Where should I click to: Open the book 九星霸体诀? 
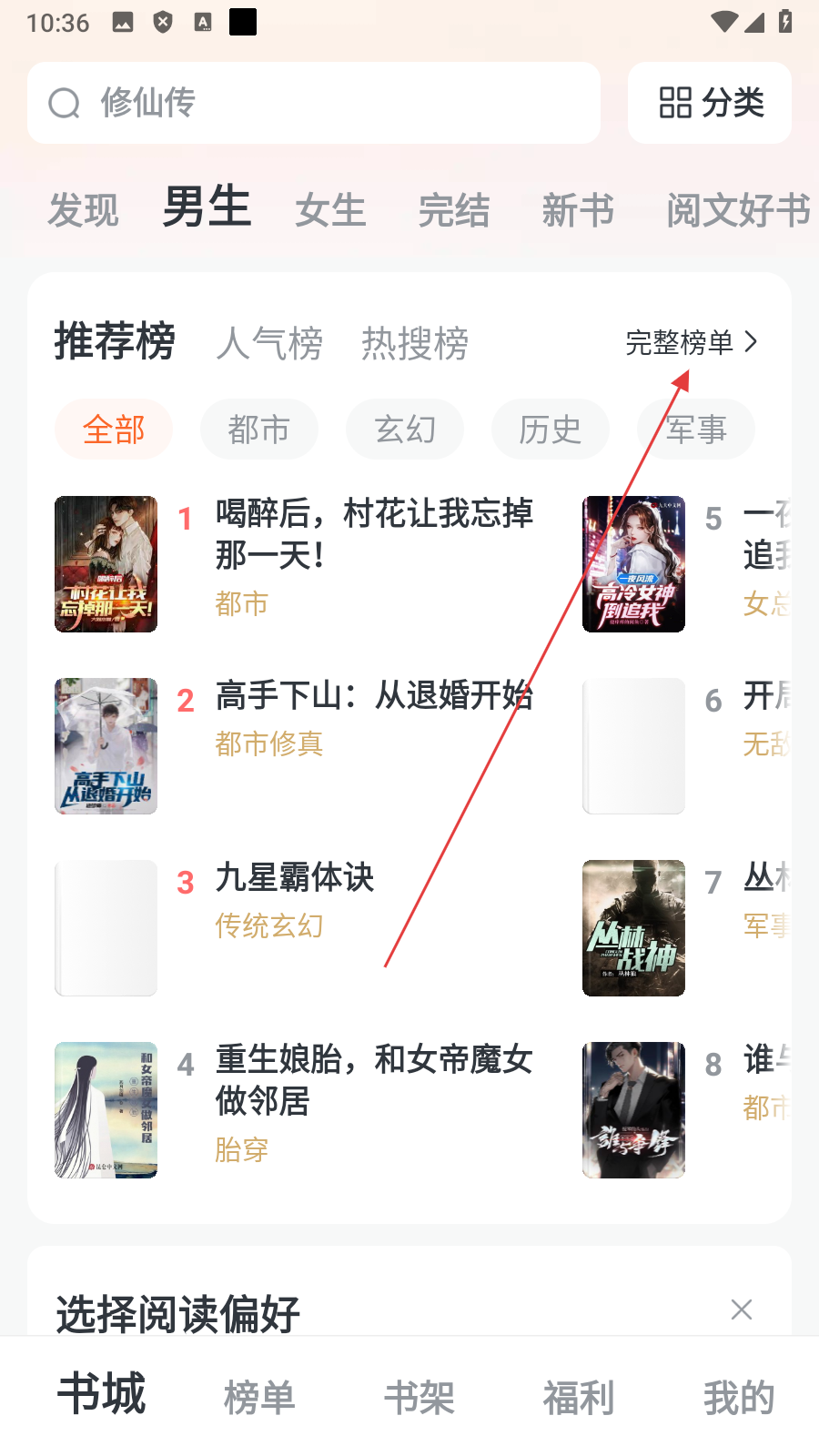point(295,878)
